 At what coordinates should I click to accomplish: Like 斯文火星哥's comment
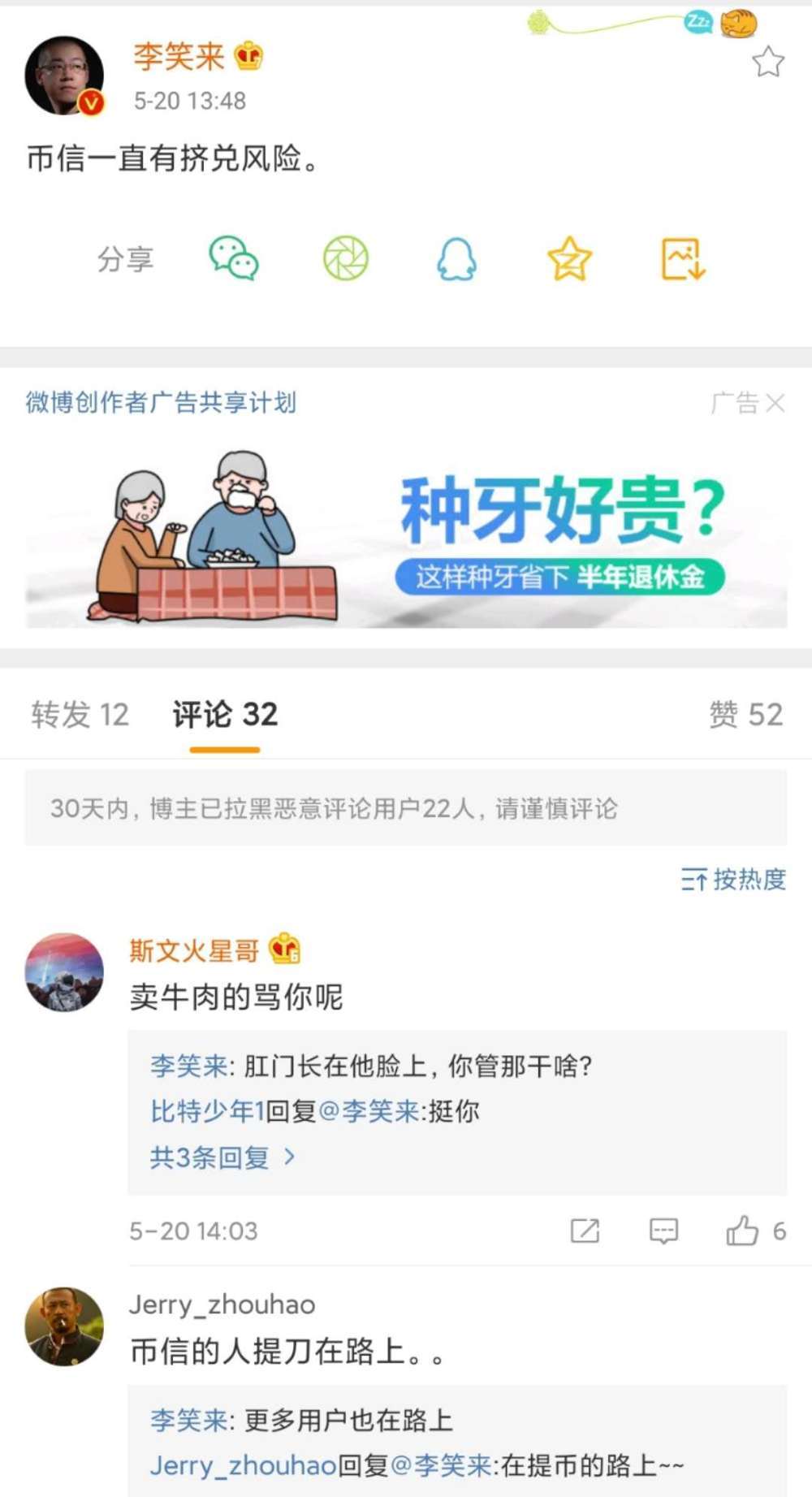pos(742,1231)
